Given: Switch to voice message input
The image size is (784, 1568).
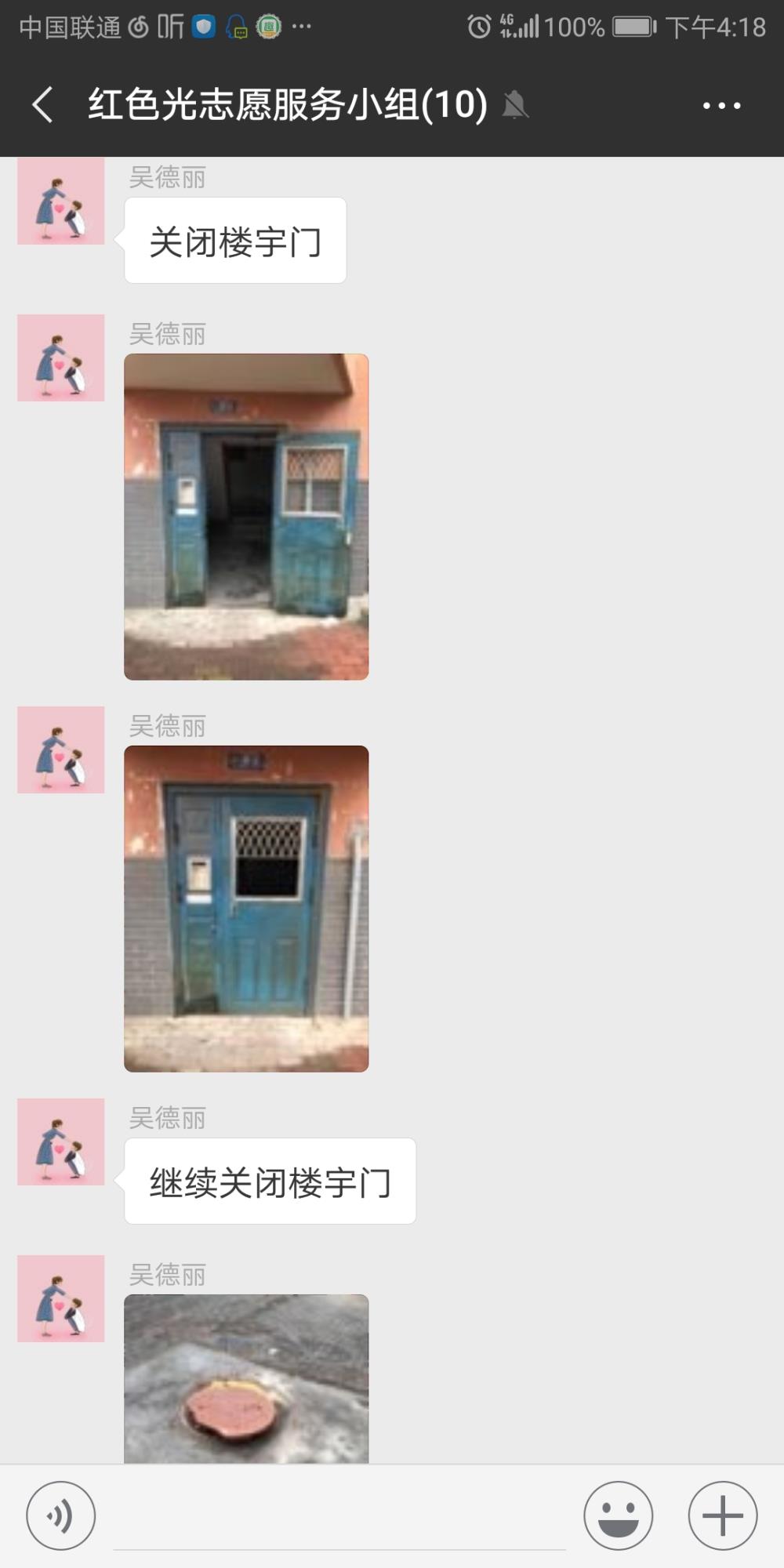Looking at the screenshot, I should (x=60, y=1515).
